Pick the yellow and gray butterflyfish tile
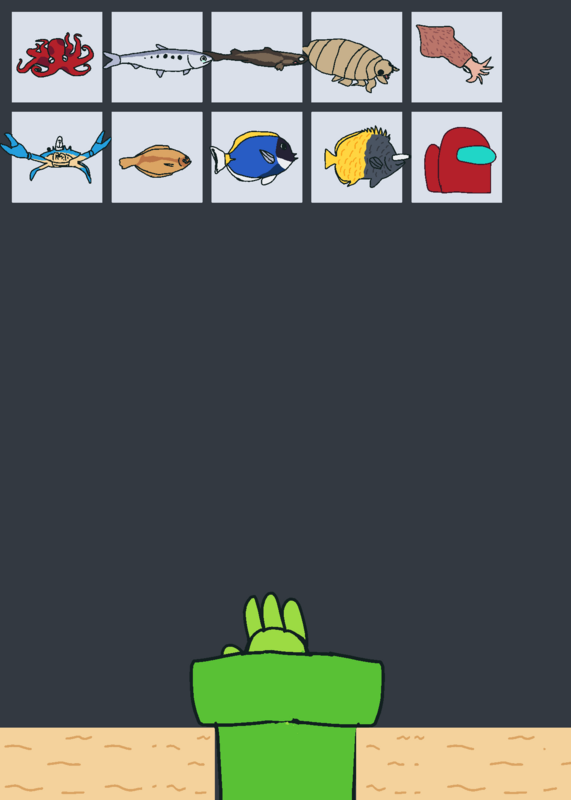571x800 pixels. (356, 157)
